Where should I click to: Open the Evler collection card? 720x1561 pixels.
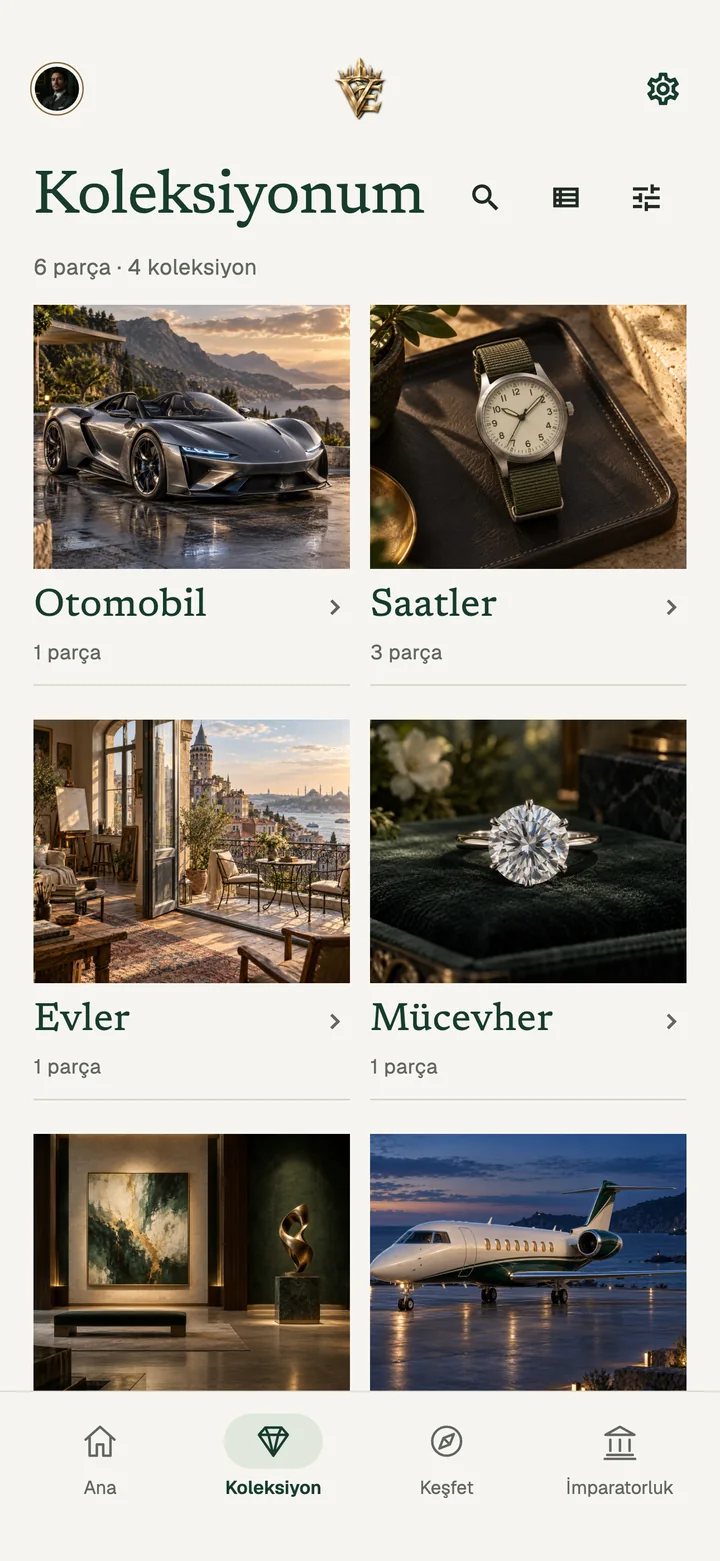click(x=192, y=910)
